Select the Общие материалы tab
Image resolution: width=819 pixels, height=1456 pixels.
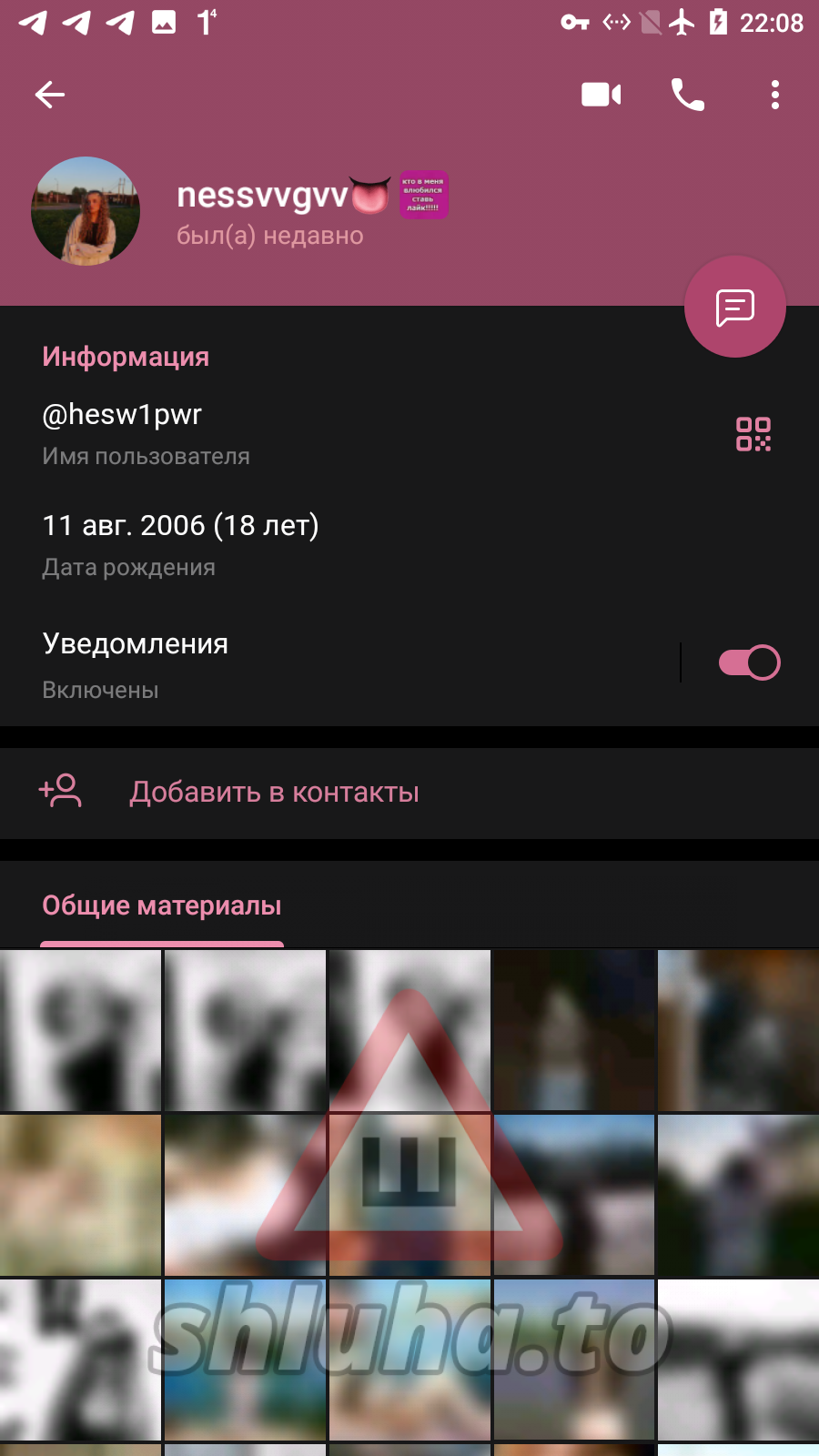162,906
